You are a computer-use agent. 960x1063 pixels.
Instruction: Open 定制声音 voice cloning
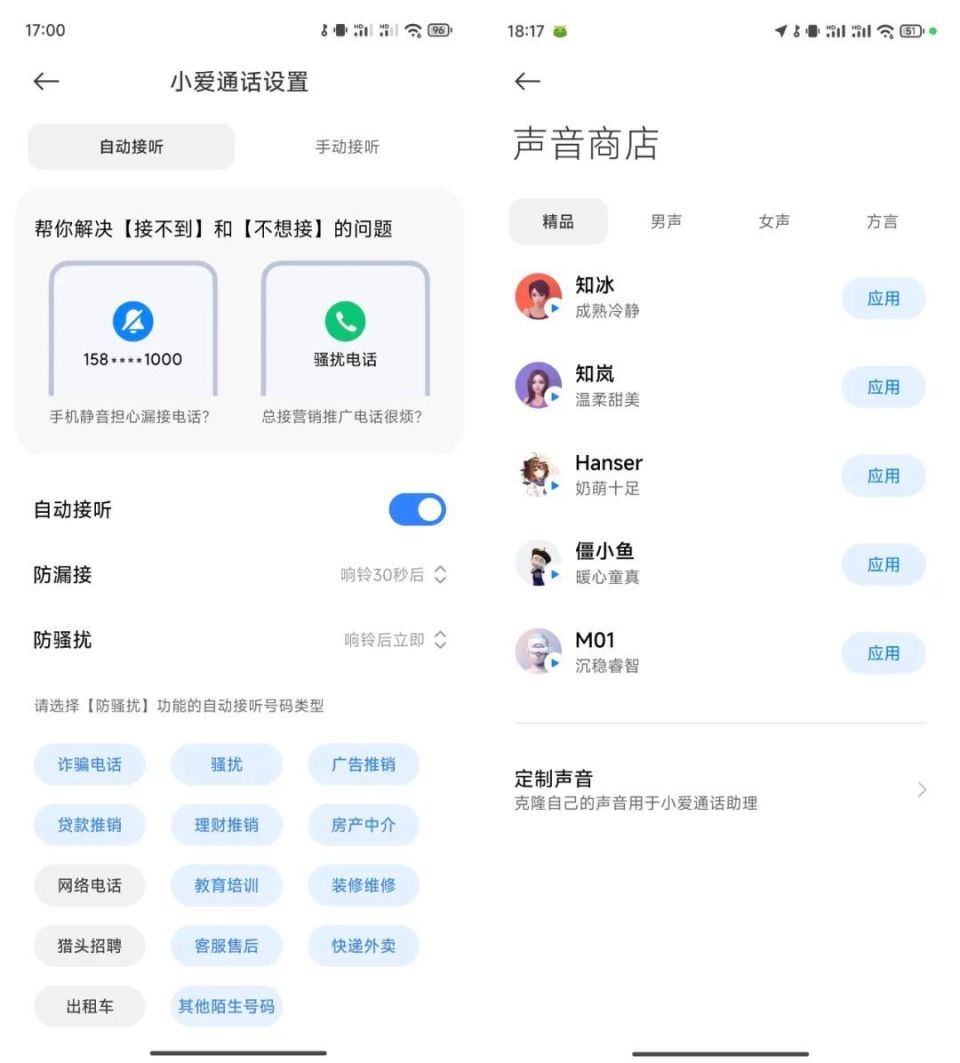720,790
